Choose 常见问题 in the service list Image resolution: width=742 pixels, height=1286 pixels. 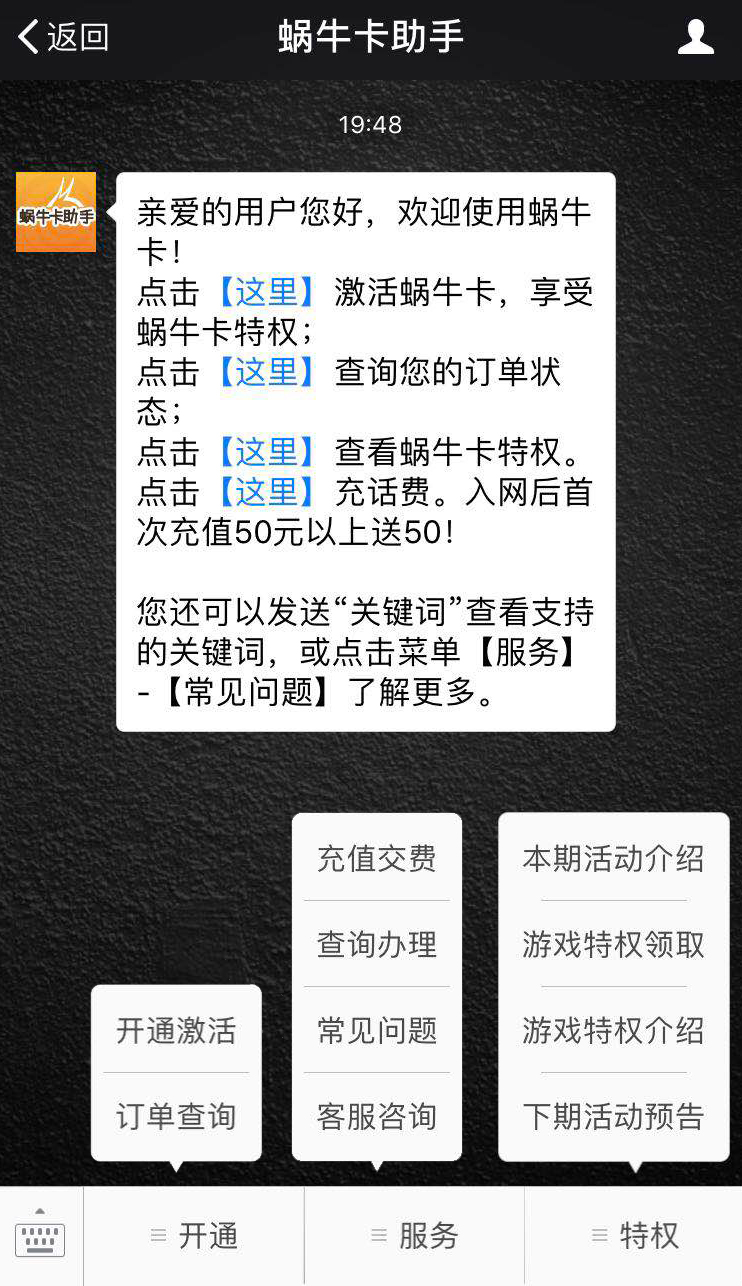(x=376, y=1032)
